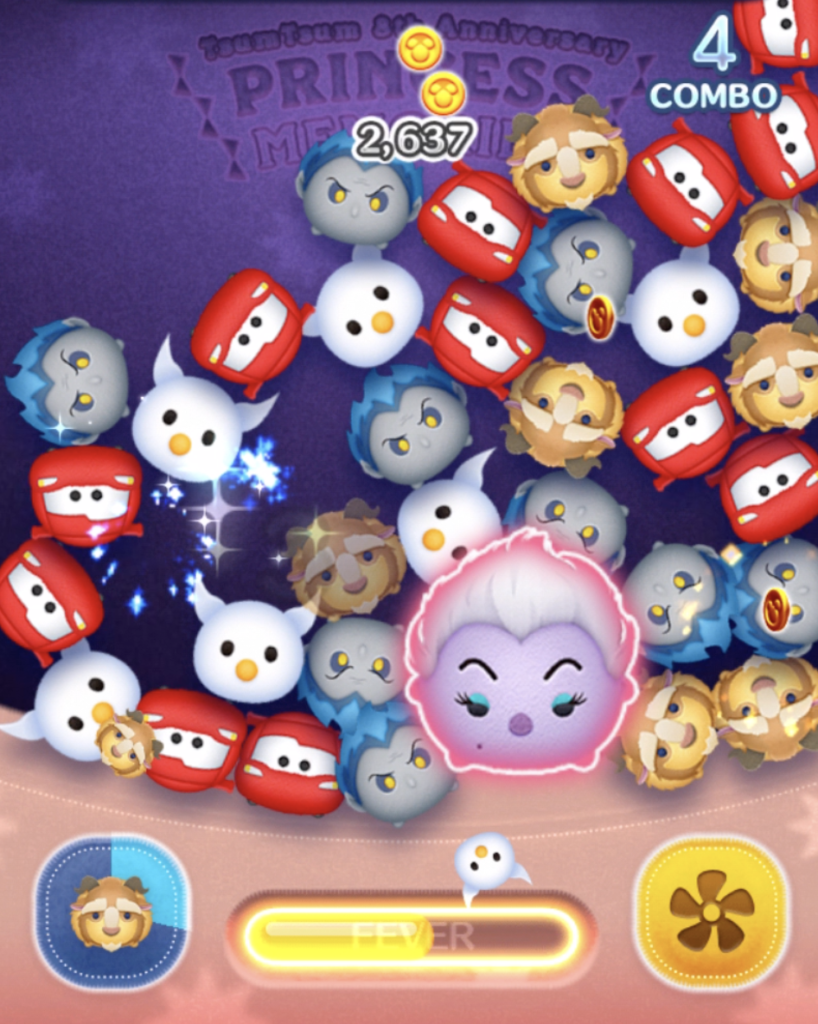Pop the large glowing Ursula tsum
818x1024 pixels.
pos(520,665)
